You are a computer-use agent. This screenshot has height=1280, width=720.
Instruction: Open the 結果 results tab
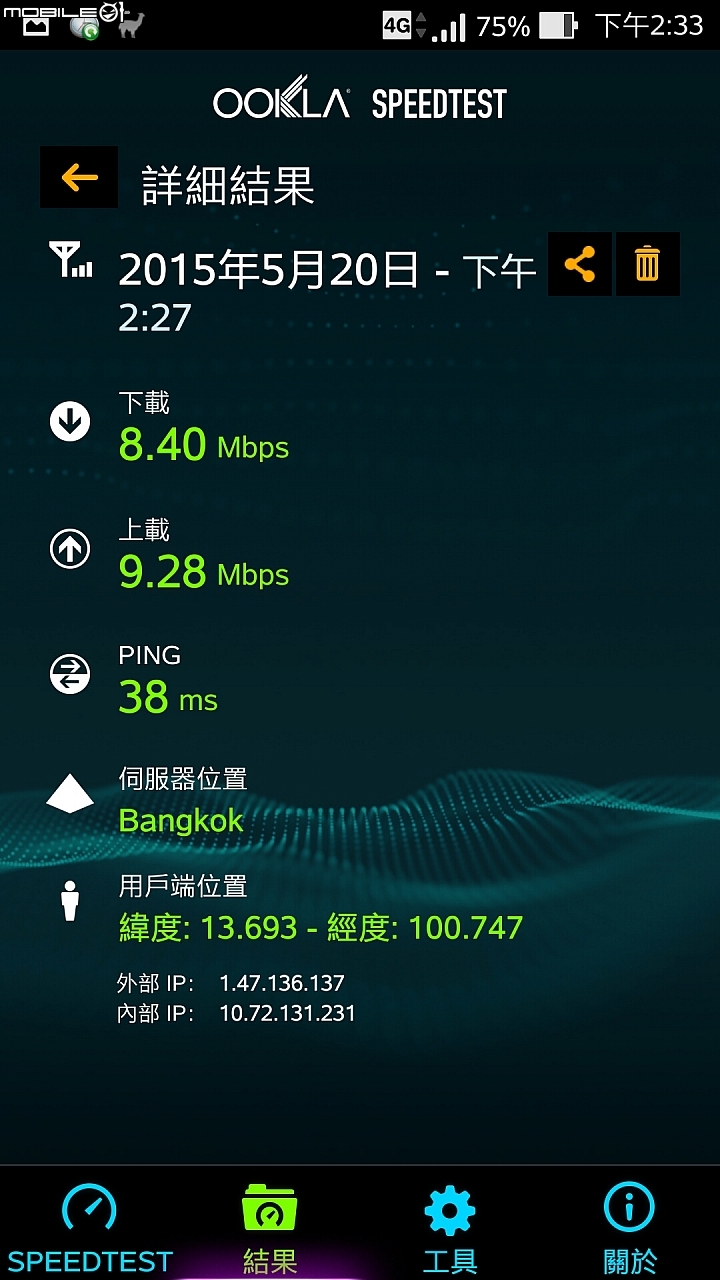click(270, 1226)
